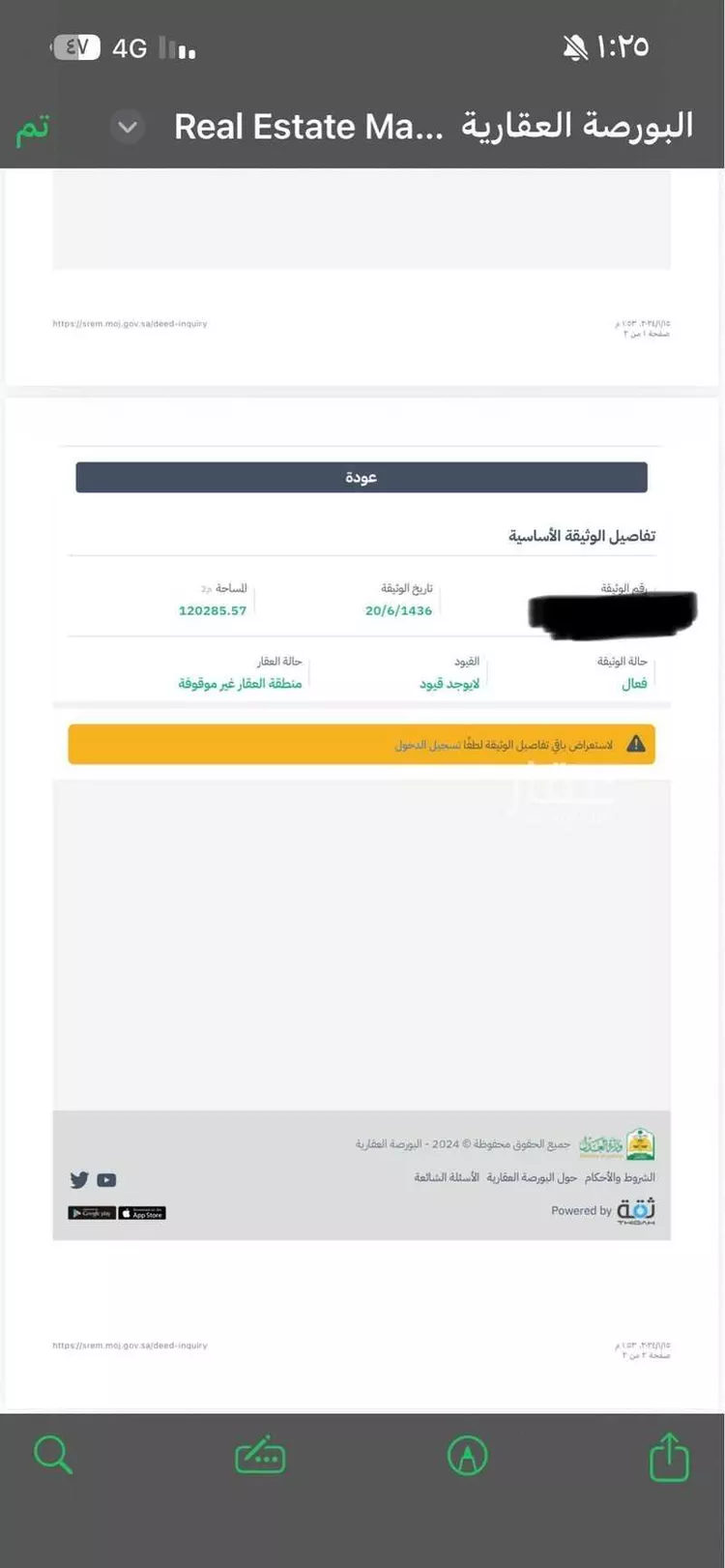Image resolution: width=725 pixels, height=1568 pixels.
Task: Click the Thiqah company logo
Action: (x=636, y=1209)
